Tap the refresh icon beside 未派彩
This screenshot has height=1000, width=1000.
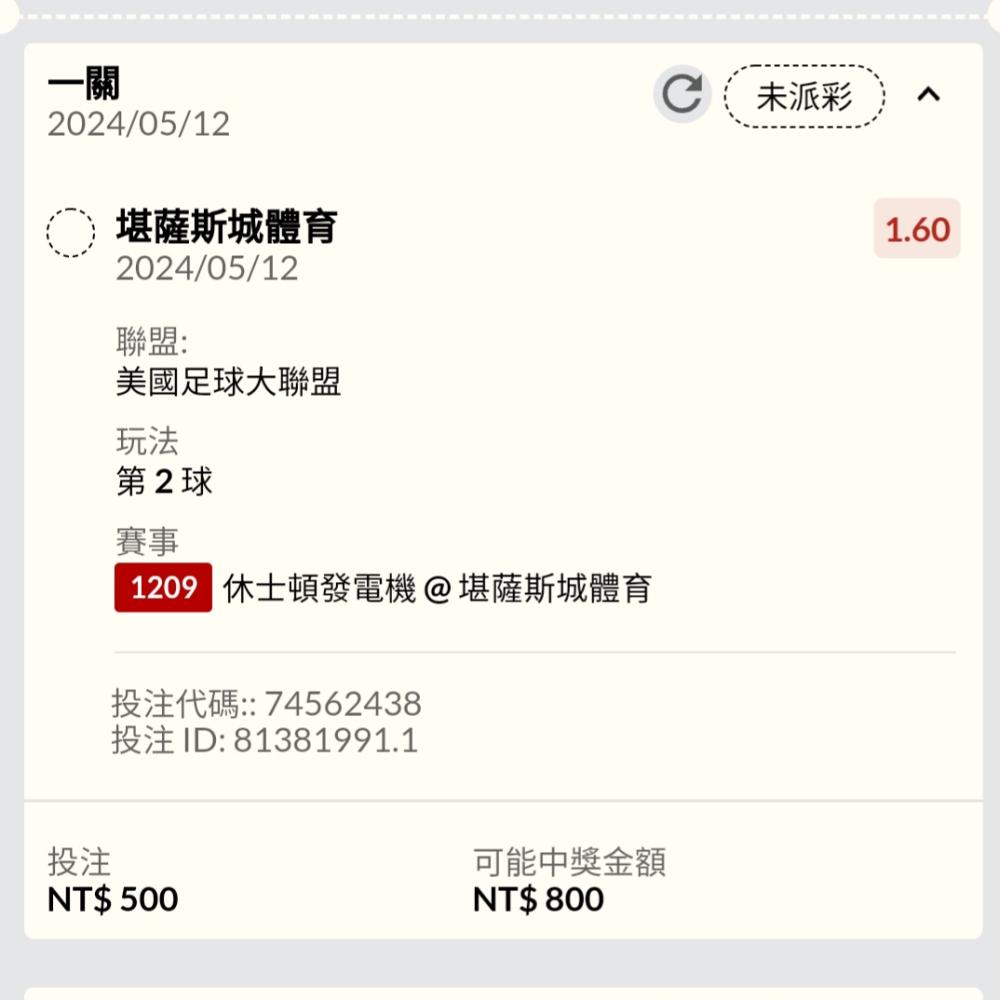tap(682, 94)
